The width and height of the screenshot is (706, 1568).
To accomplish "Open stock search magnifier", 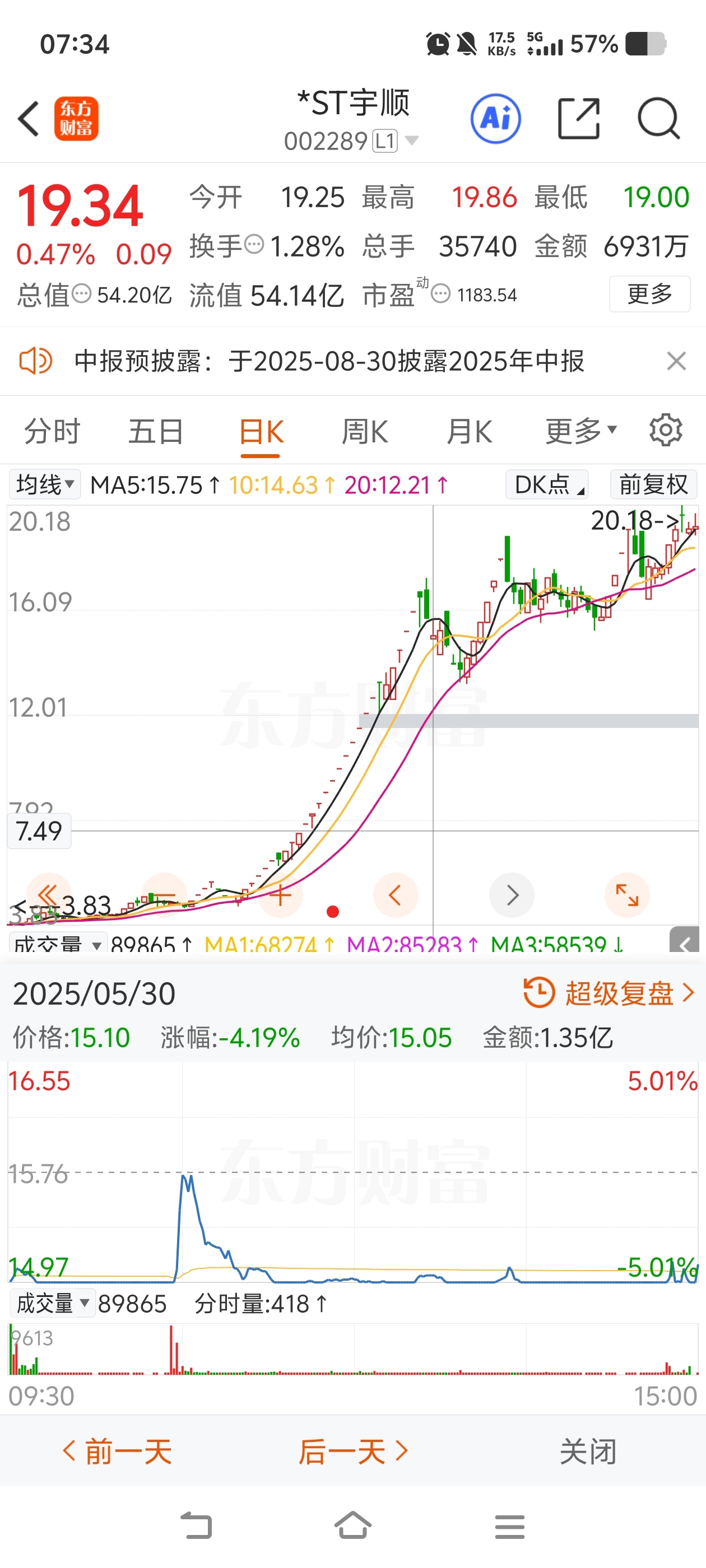I will pyautogui.click(x=658, y=118).
